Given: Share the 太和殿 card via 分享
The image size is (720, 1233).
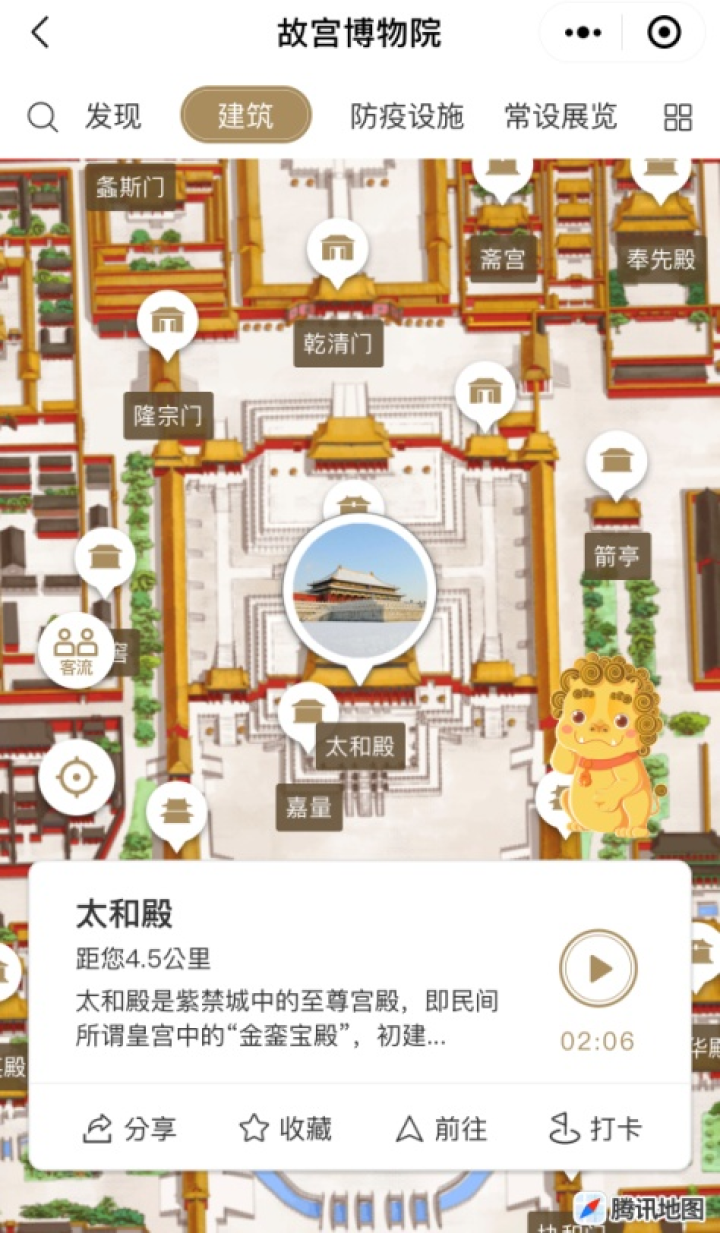Looking at the screenshot, I should (x=129, y=1130).
